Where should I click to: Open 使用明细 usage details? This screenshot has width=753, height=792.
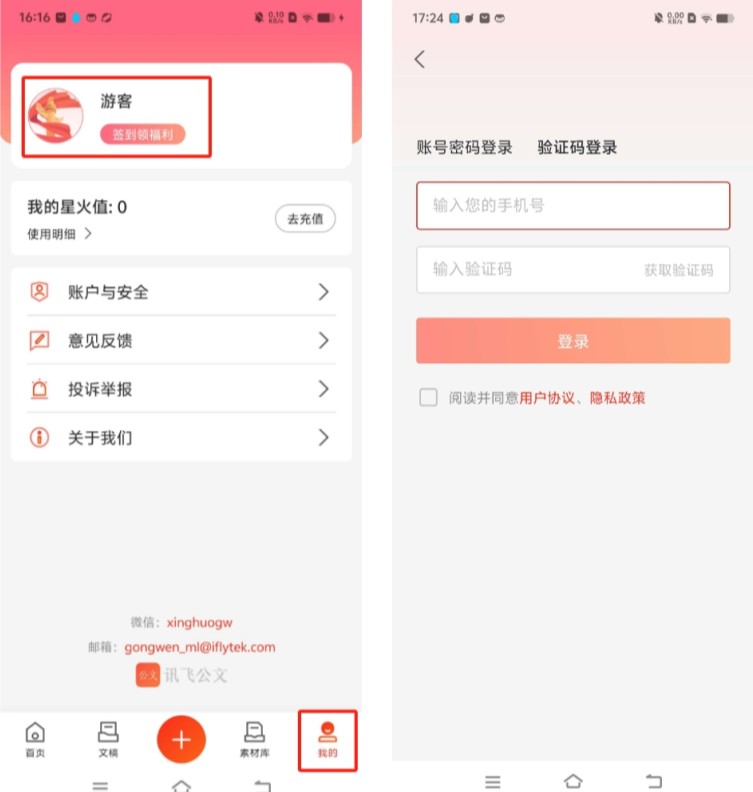[x=60, y=234]
